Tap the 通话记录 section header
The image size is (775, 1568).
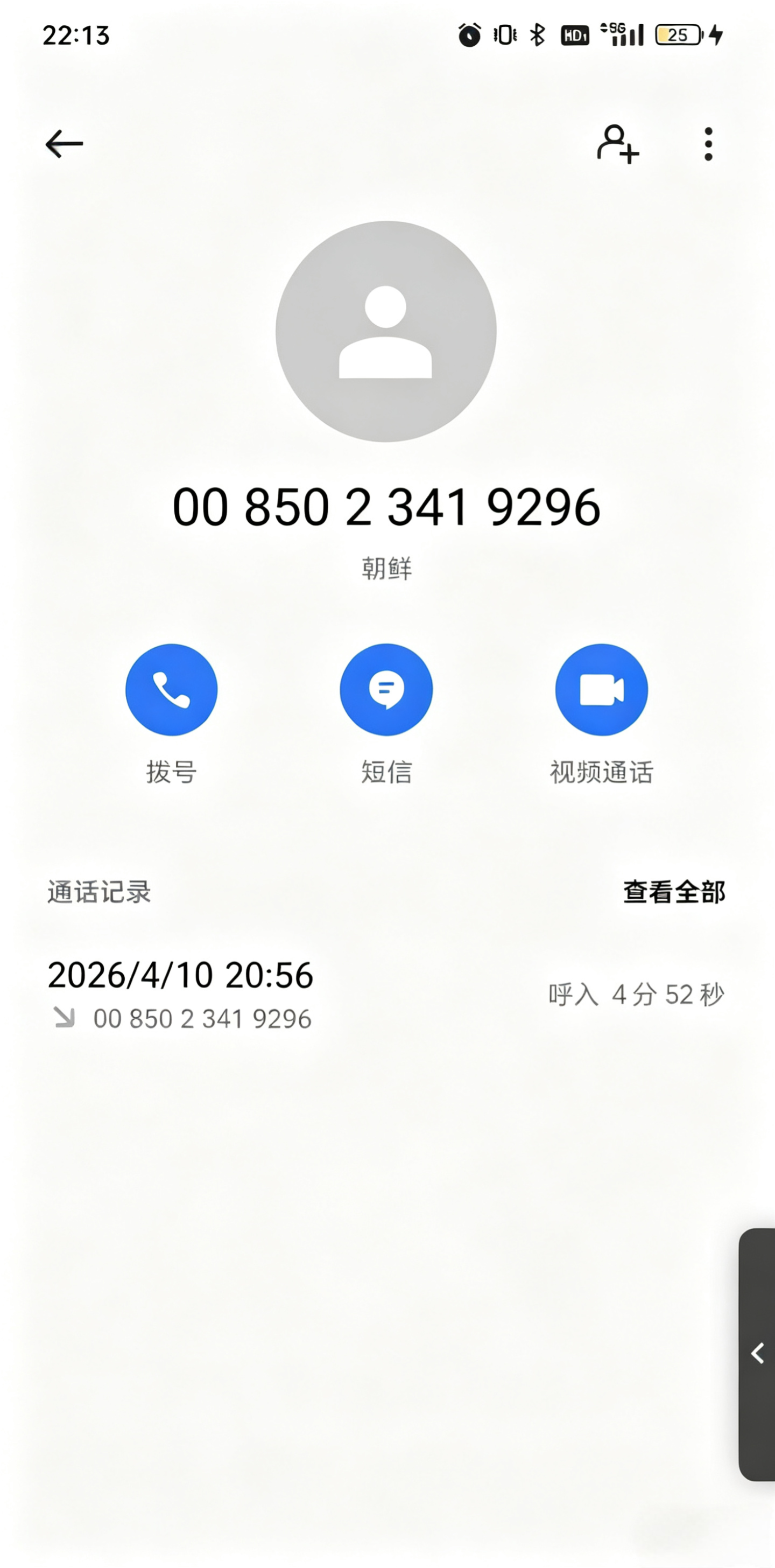[x=98, y=892]
